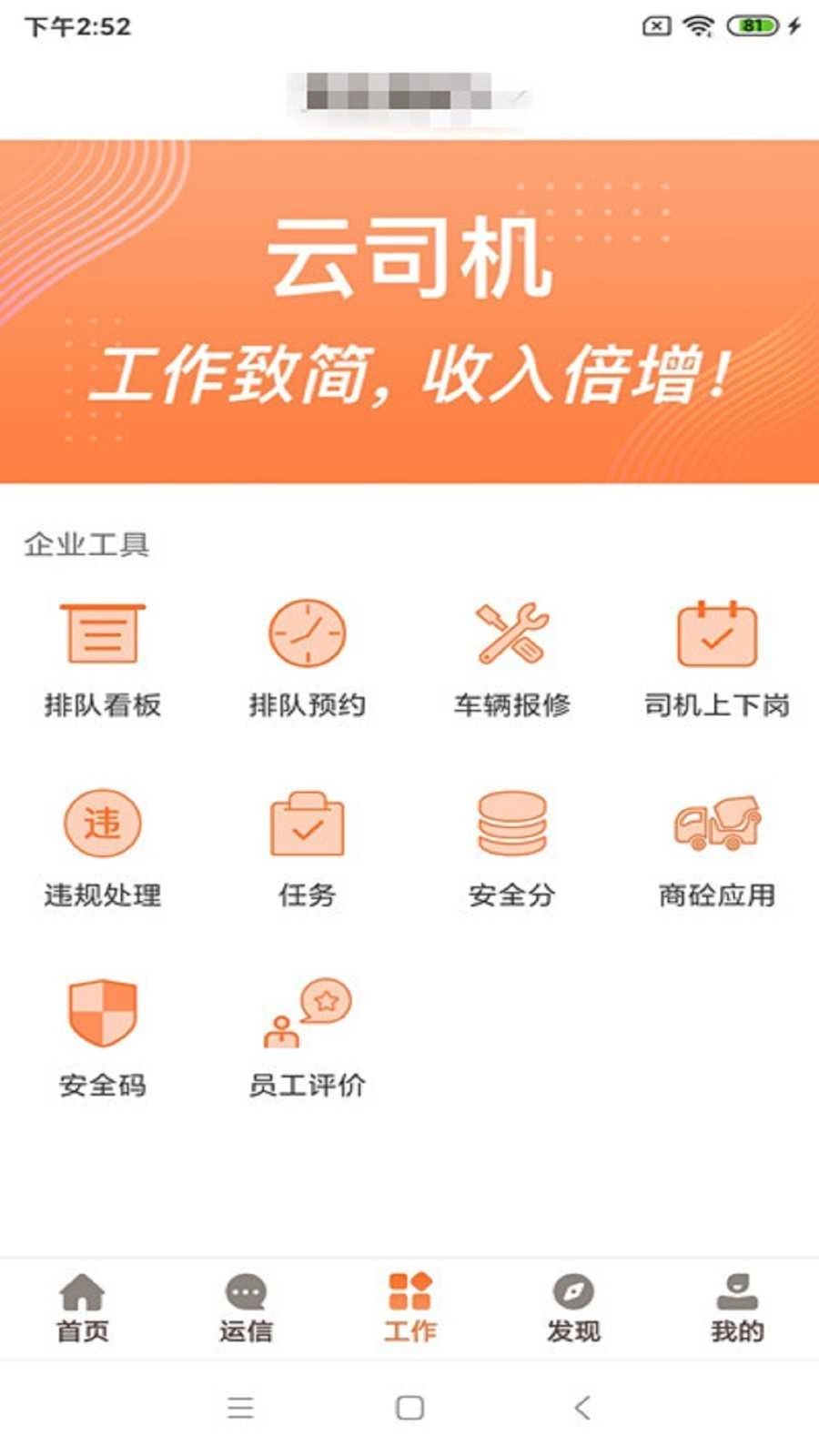This screenshot has height=1456, width=819.
Task: Select the 工作 work tab
Action: [409, 1308]
